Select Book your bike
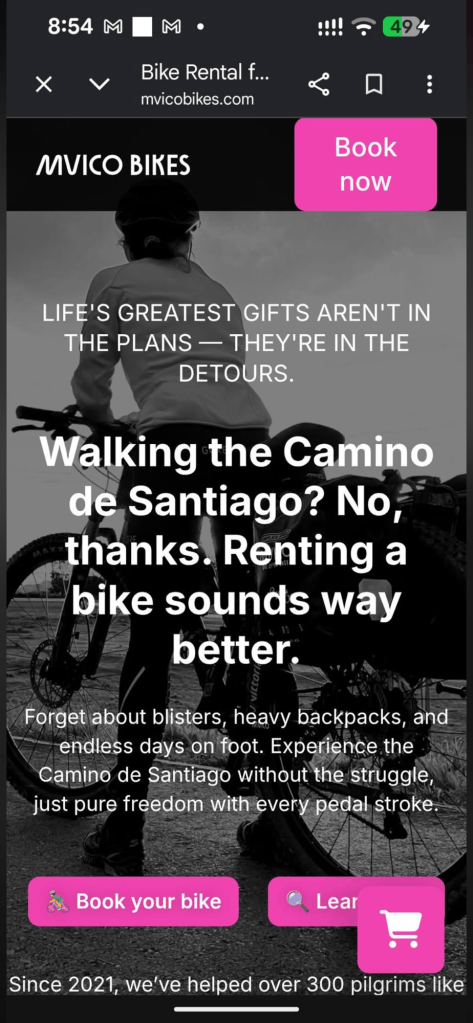473x1023 pixels. click(x=133, y=901)
